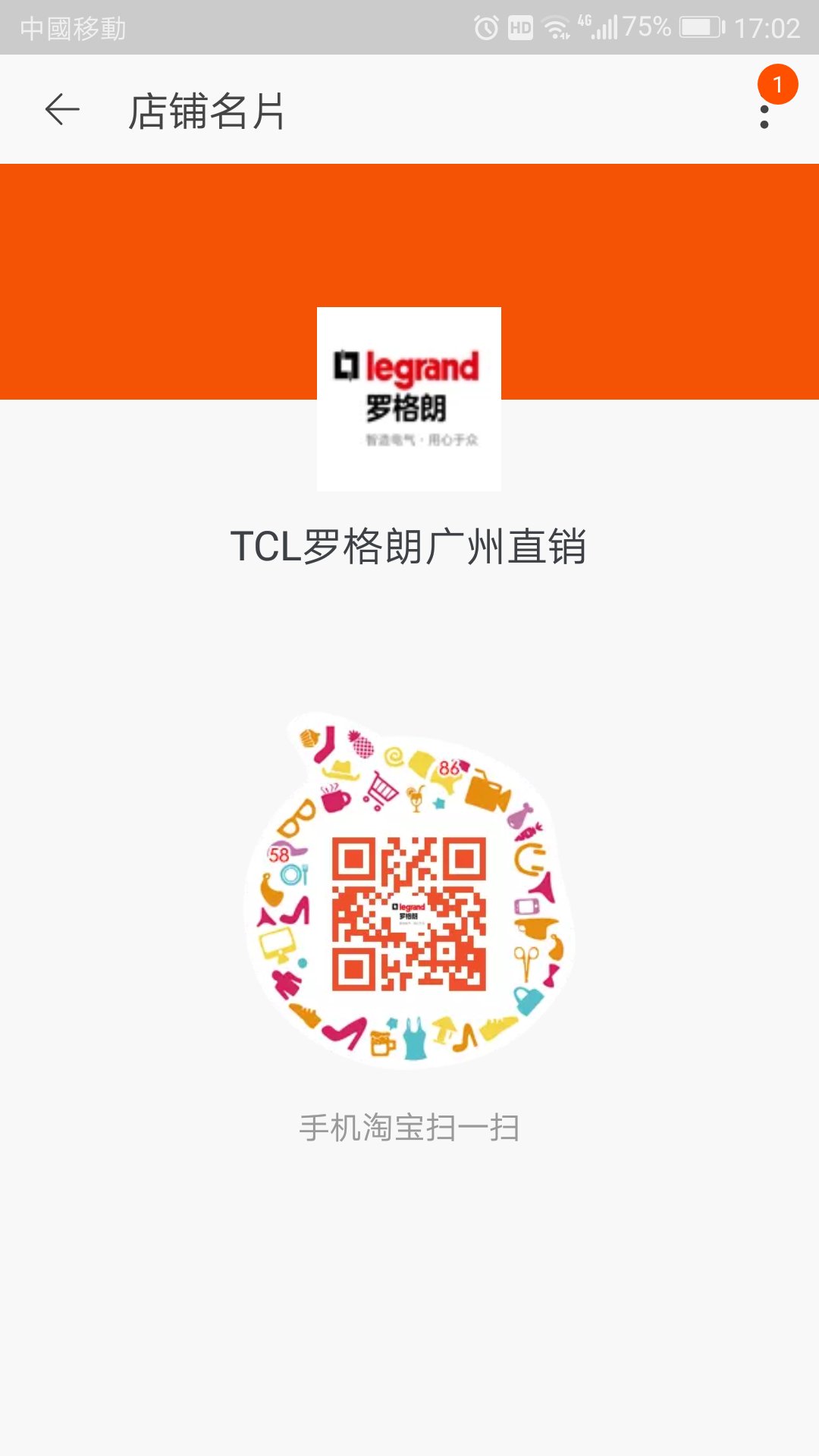Tap the back arrow to exit shop card
The height and width of the screenshot is (1456, 819).
pyautogui.click(x=61, y=109)
